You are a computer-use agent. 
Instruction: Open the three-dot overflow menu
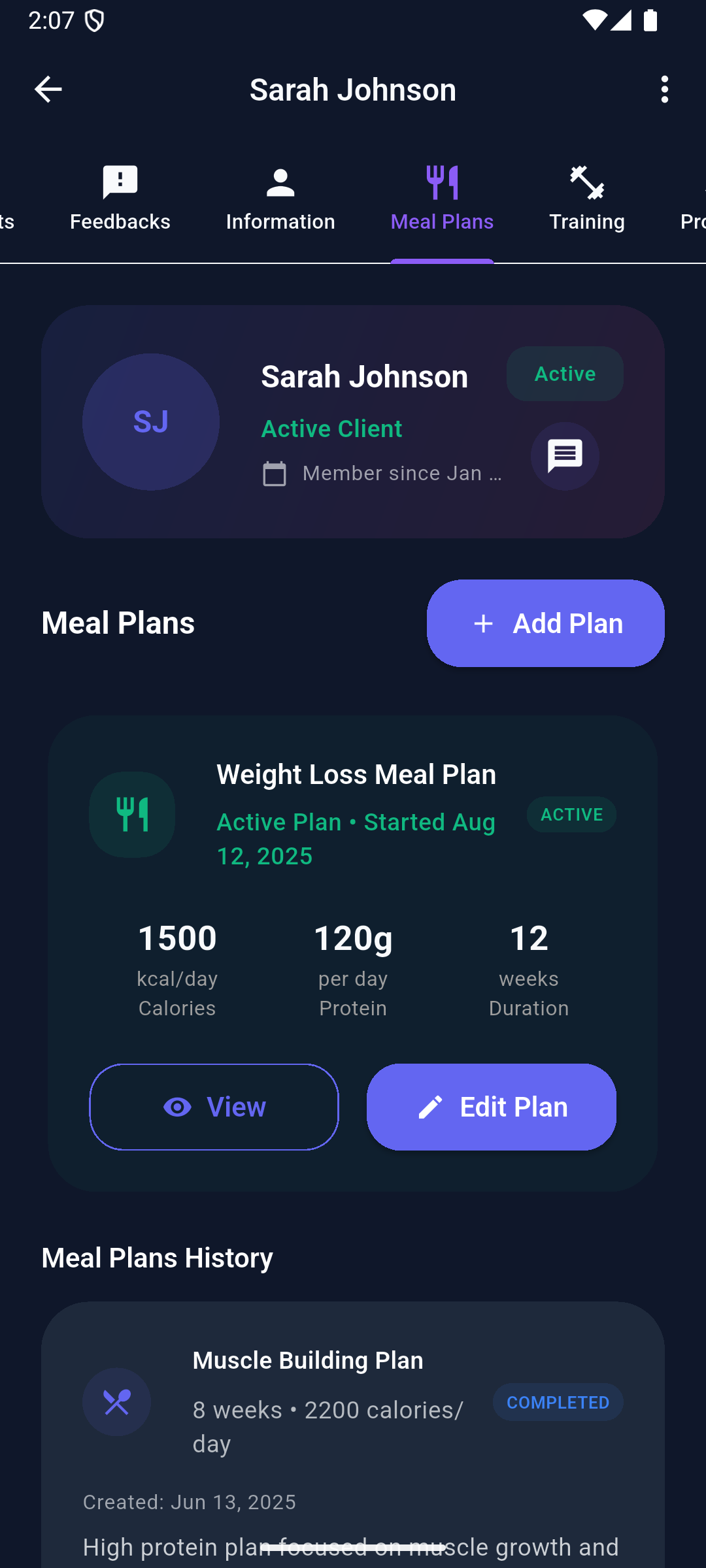[664, 90]
